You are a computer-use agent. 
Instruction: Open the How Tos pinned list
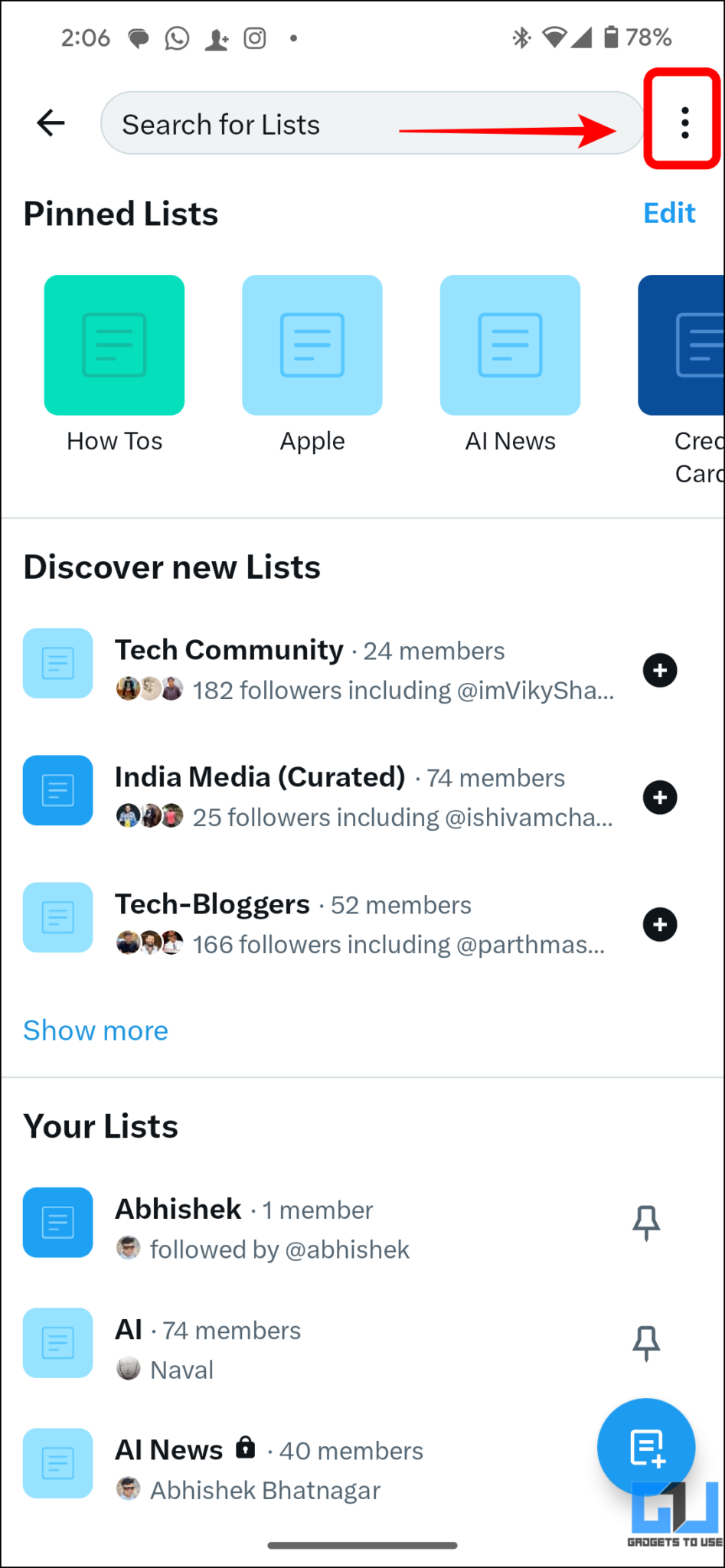coord(113,345)
